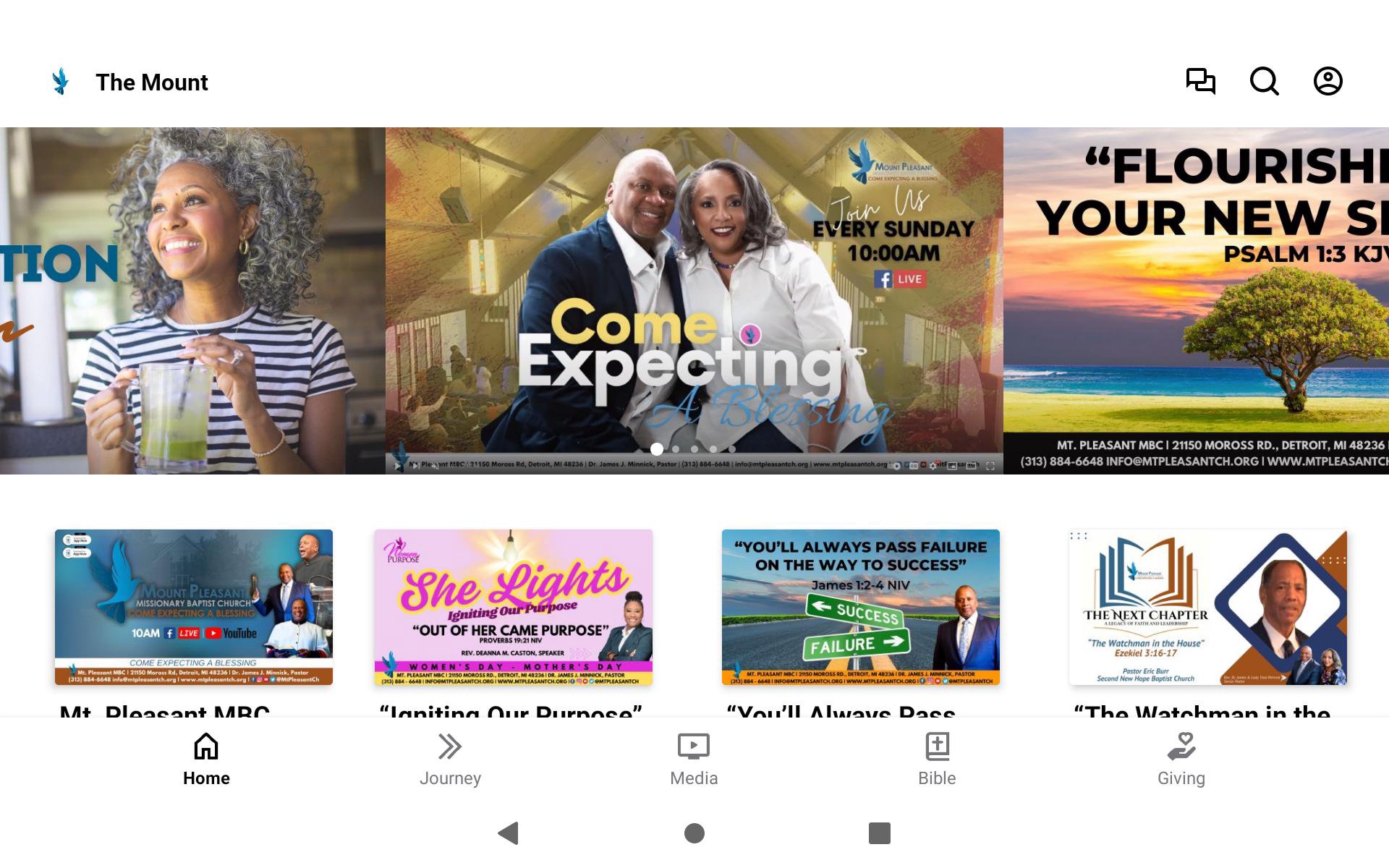Switch to the Bible tab
The image size is (1389, 868).
(x=937, y=759)
